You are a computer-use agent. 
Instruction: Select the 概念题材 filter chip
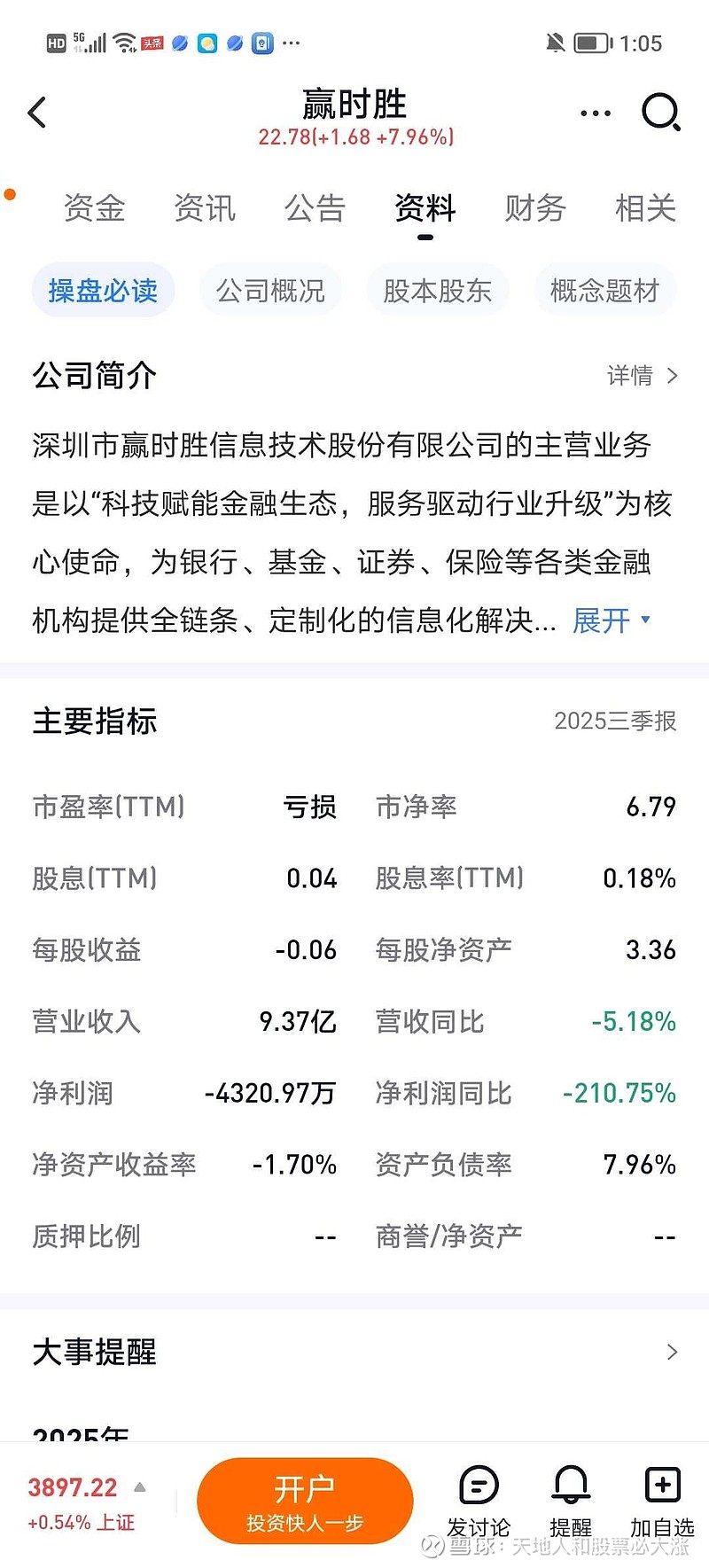[604, 290]
